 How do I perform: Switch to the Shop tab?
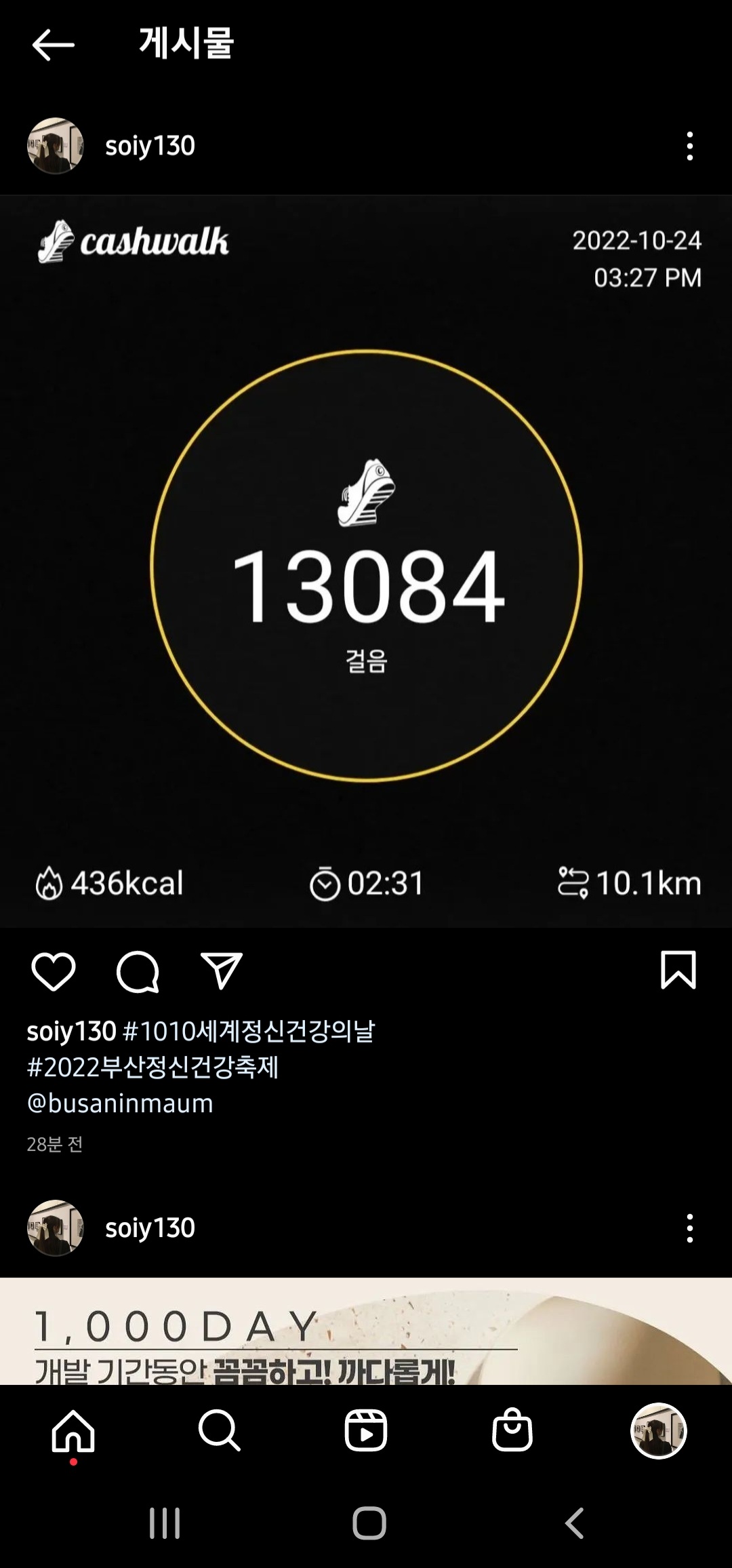(x=512, y=1431)
